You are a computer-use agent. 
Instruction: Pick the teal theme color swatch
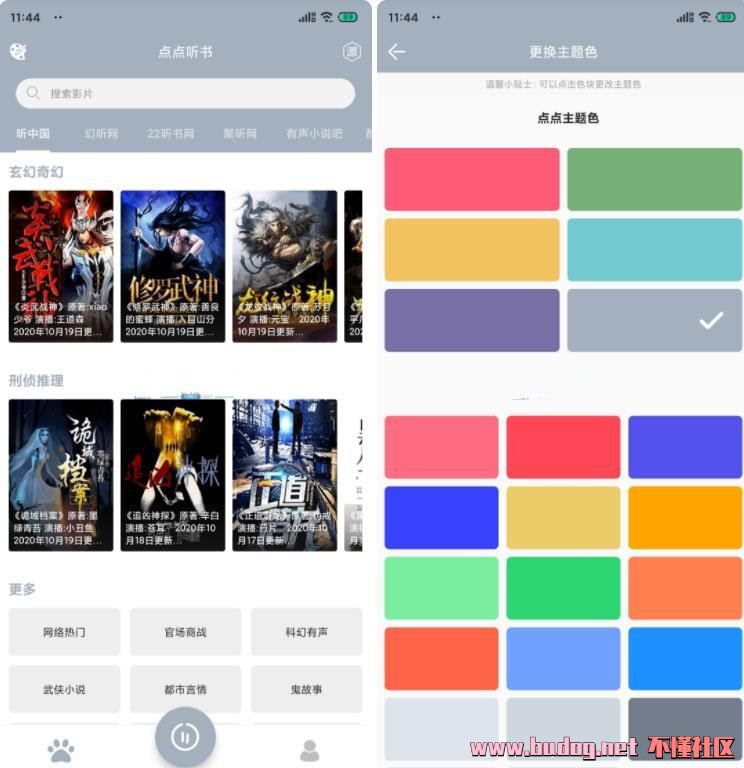point(654,250)
